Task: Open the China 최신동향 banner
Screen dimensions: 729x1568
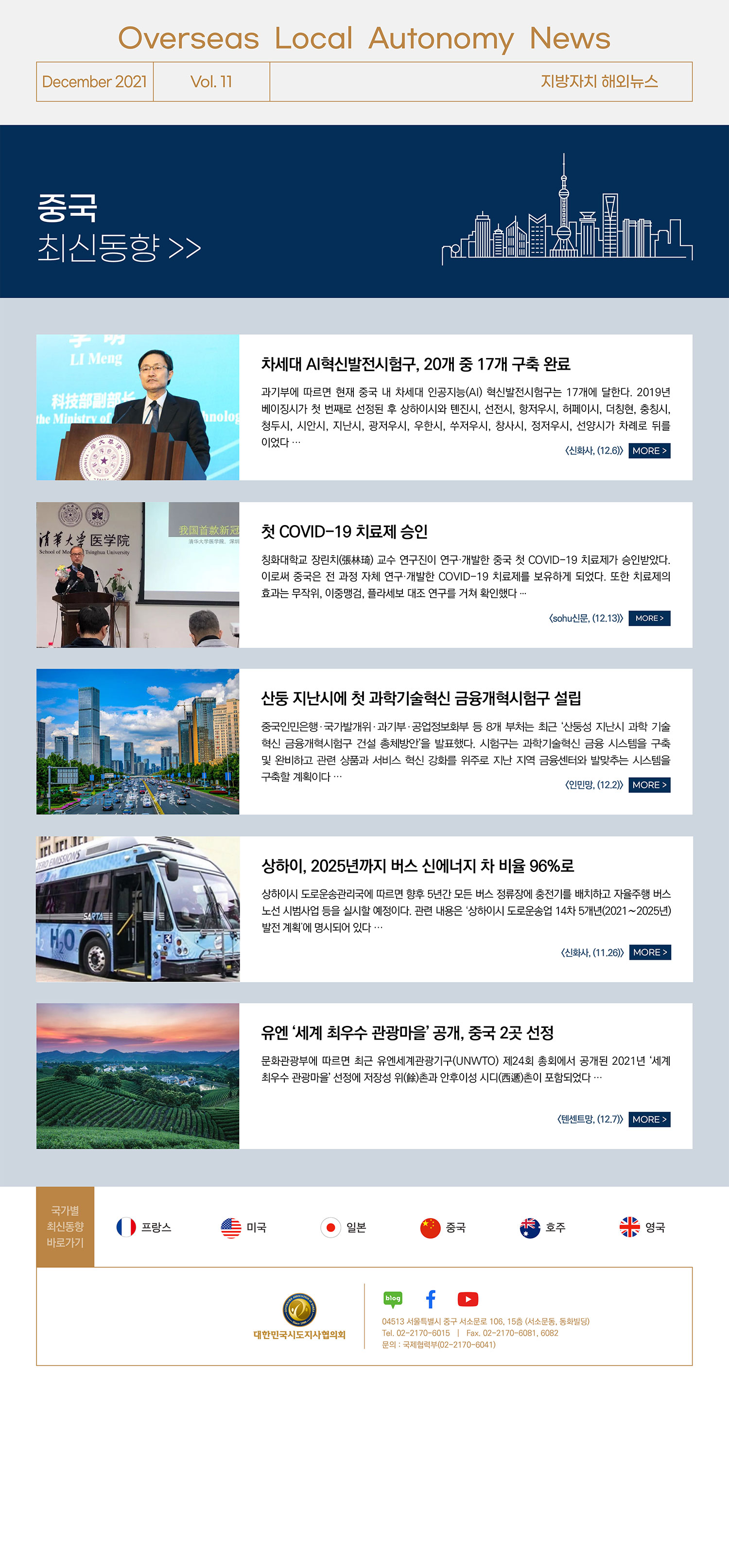Action: [120, 228]
